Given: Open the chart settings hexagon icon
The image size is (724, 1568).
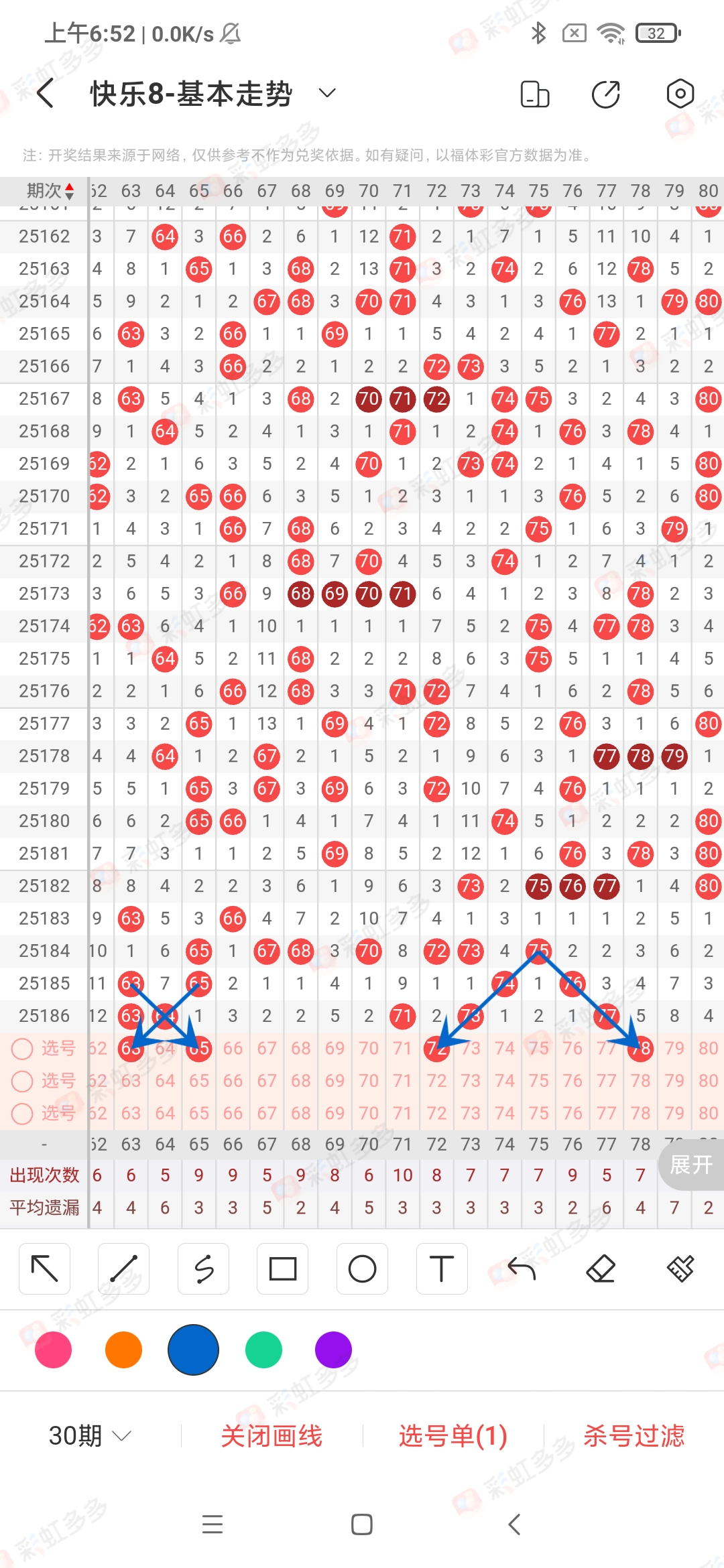Looking at the screenshot, I should [680, 94].
